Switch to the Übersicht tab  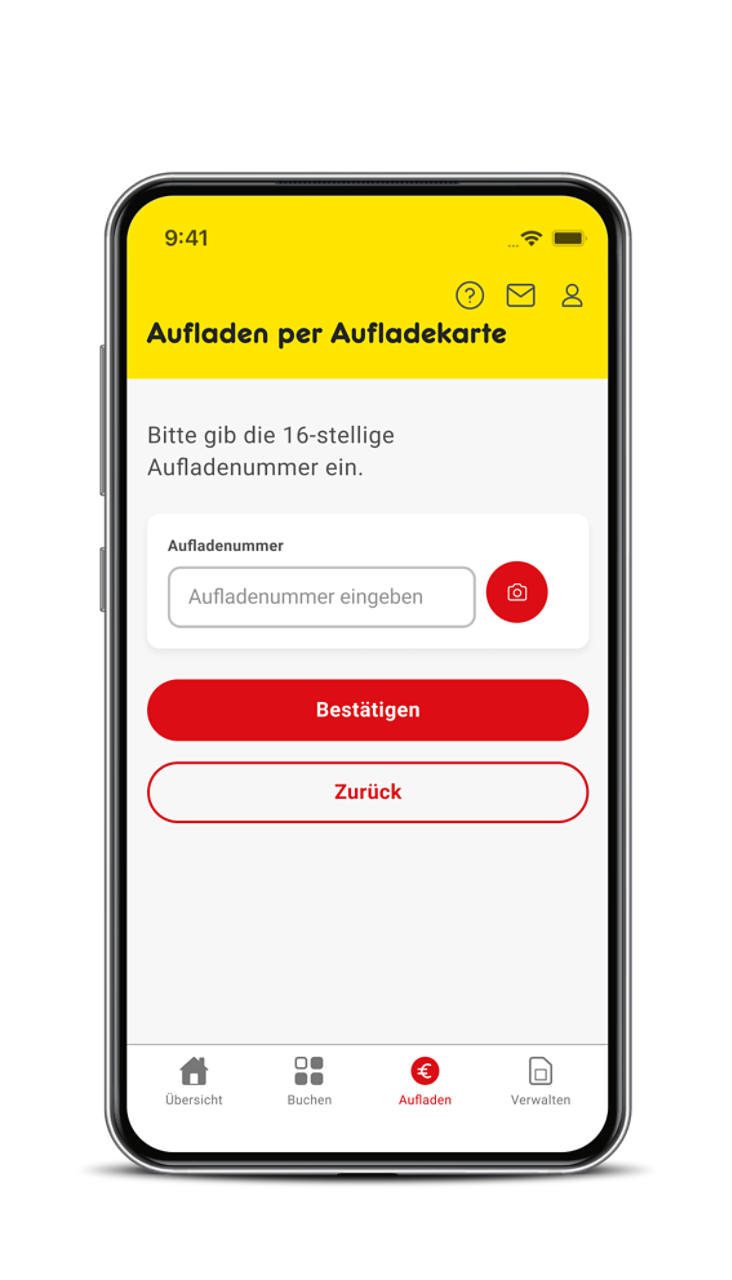tap(194, 1081)
